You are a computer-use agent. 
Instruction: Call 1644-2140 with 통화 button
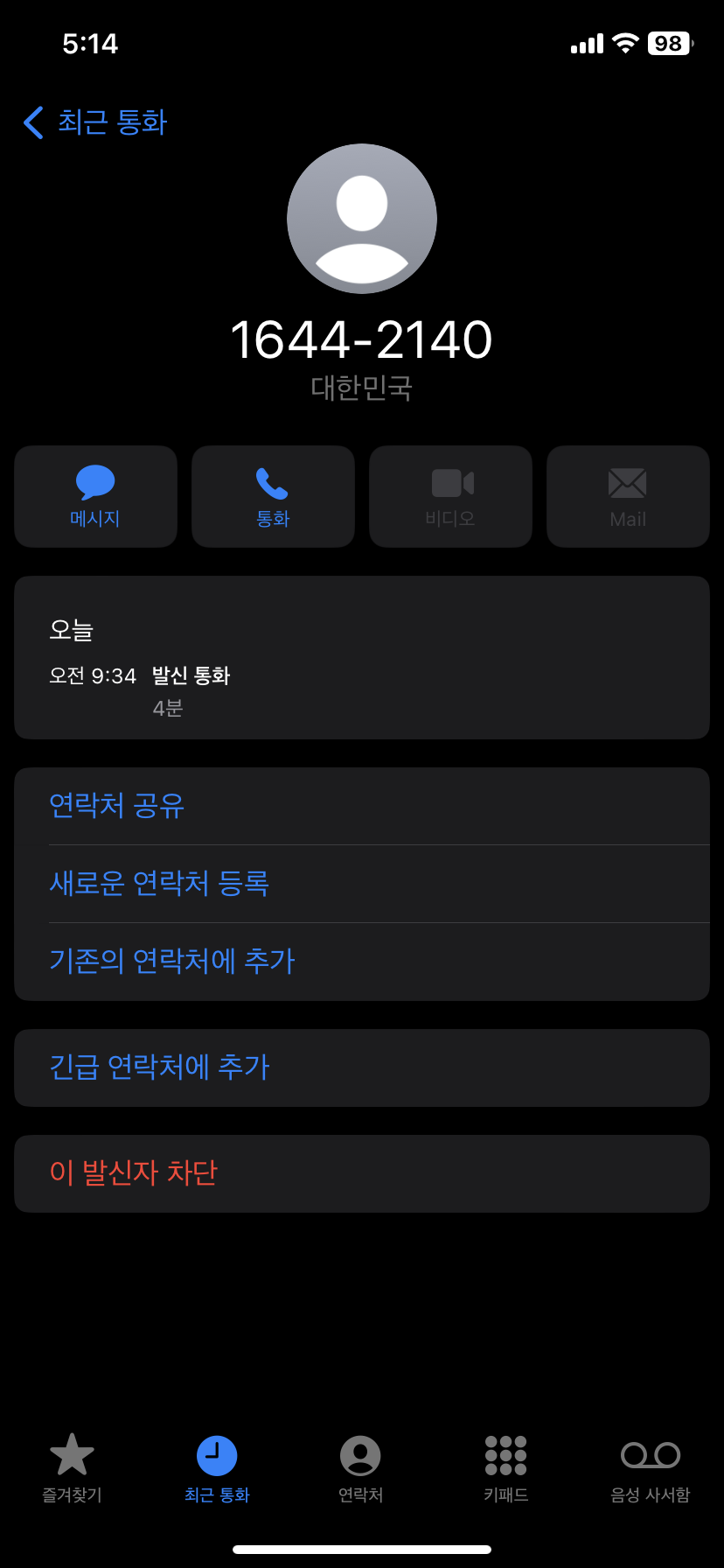click(x=273, y=496)
